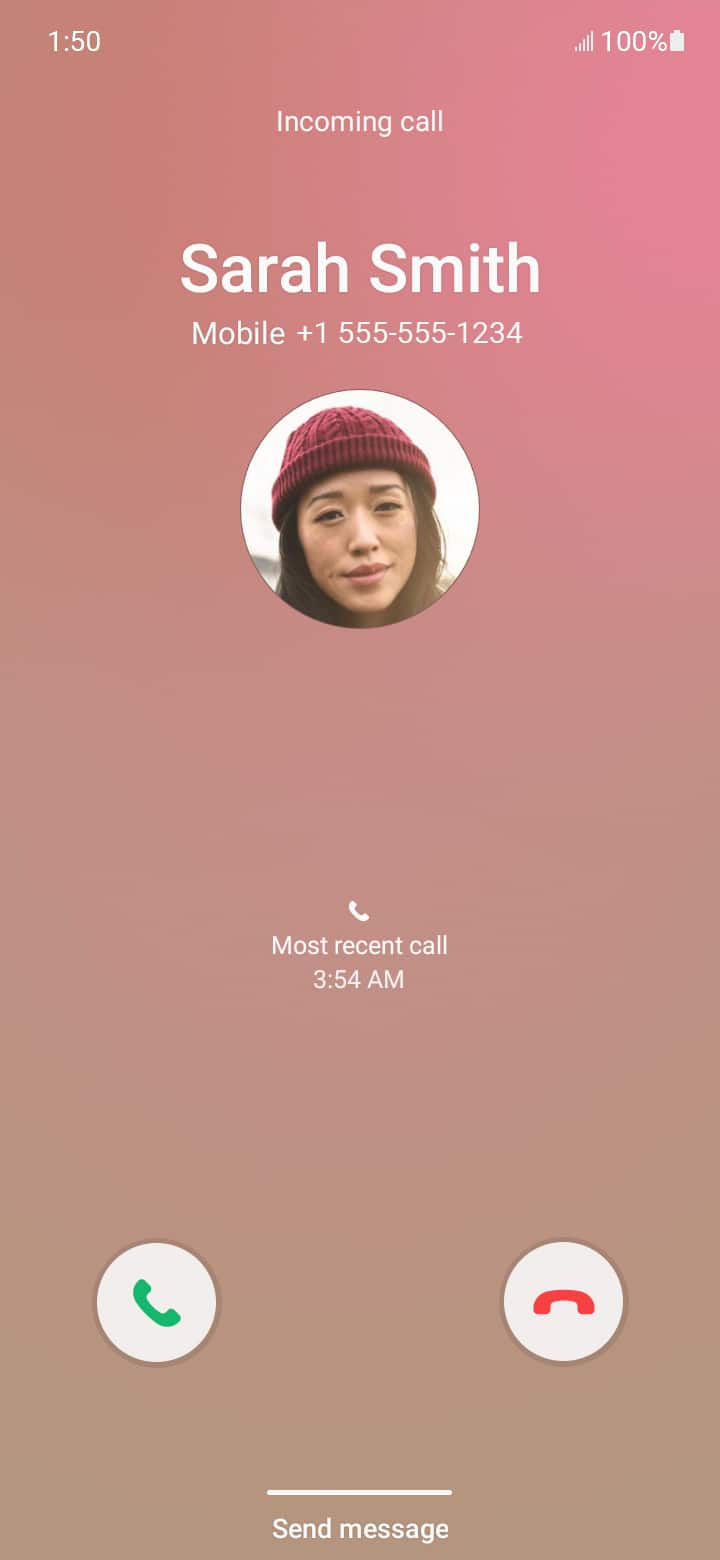
Task: Answer the call with the green phone button
Action: [x=157, y=1302]
